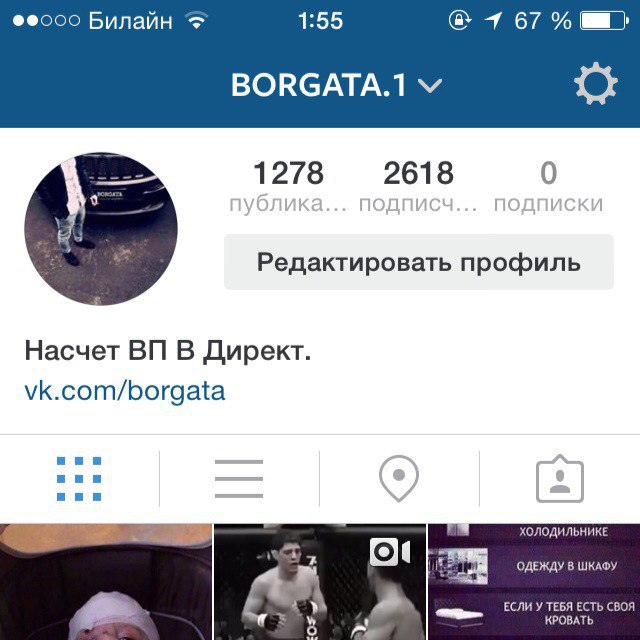This screenshot has height=640, width=640.
Task: Open the tagged photos tab
Action: pyautogui.click(x=559, y=480)
